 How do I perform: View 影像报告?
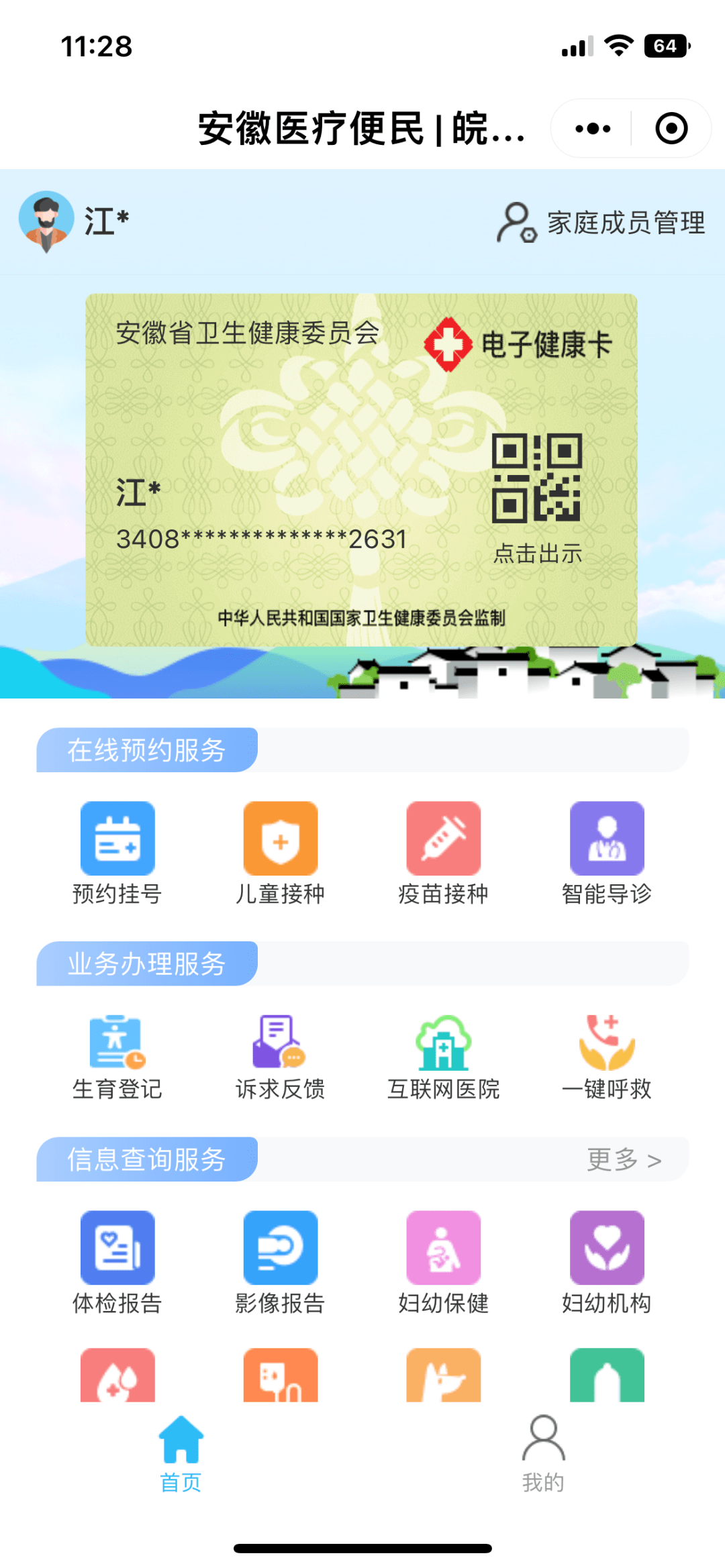[x=281, y=1263]
